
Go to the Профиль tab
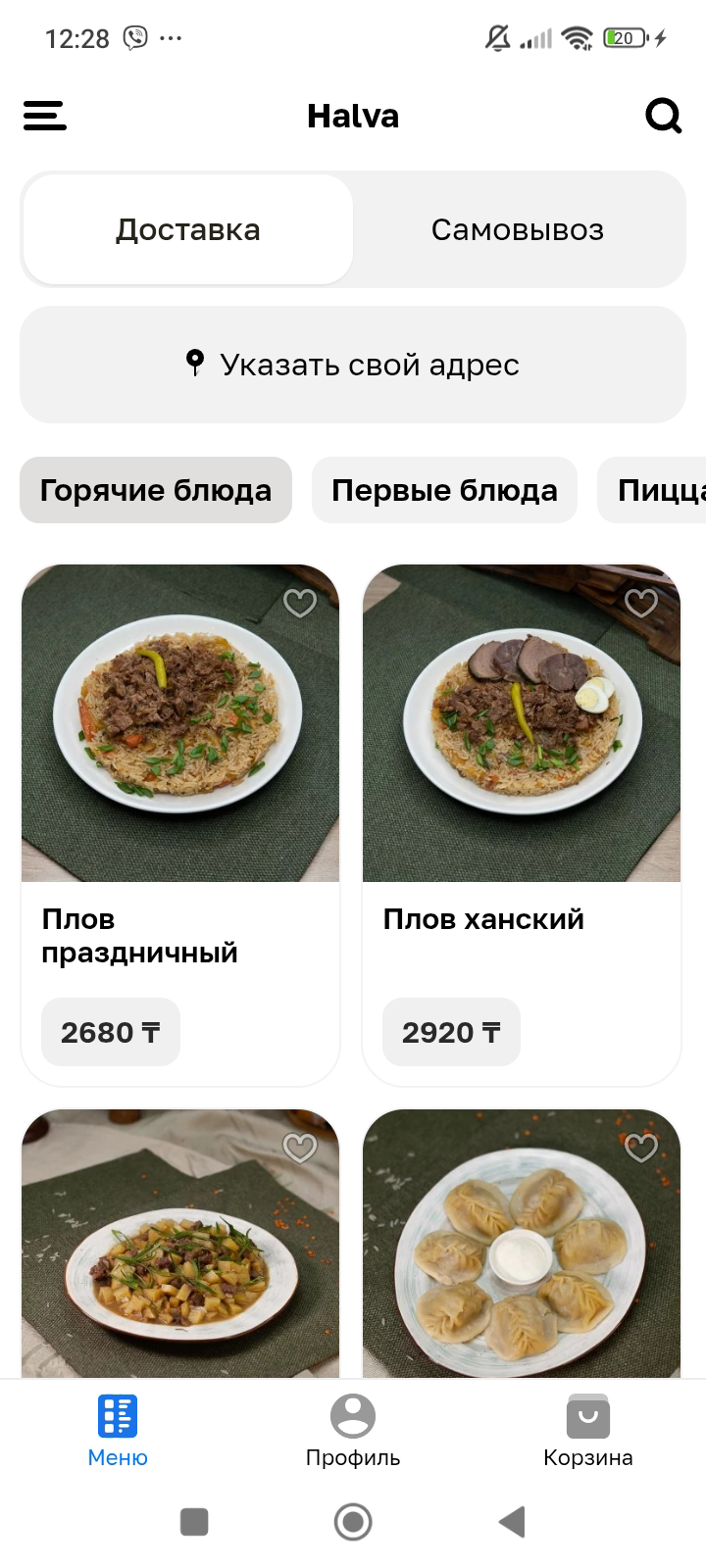[353, 1431]
